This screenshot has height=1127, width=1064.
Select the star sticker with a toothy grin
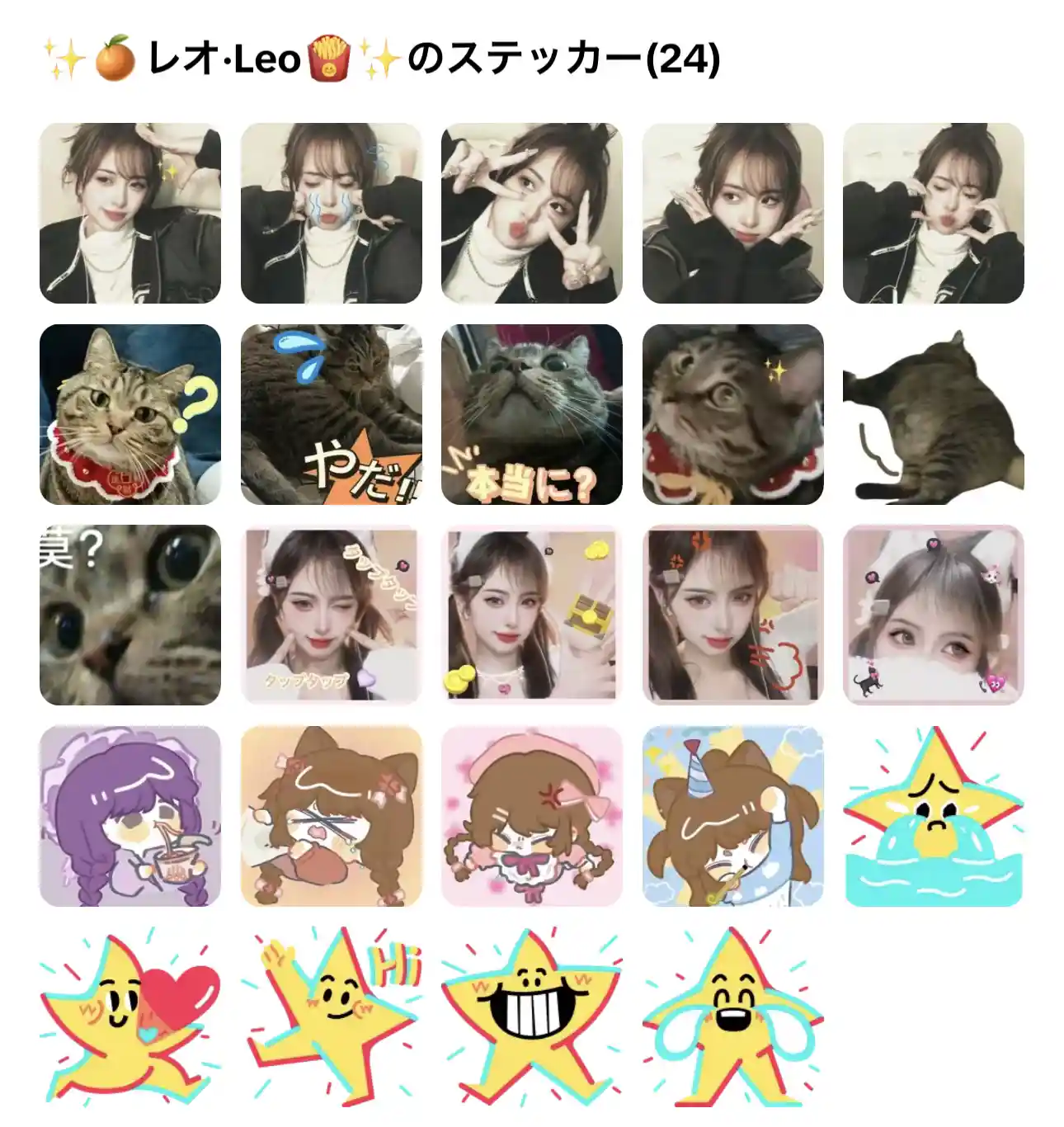(x=532, y=1016)
